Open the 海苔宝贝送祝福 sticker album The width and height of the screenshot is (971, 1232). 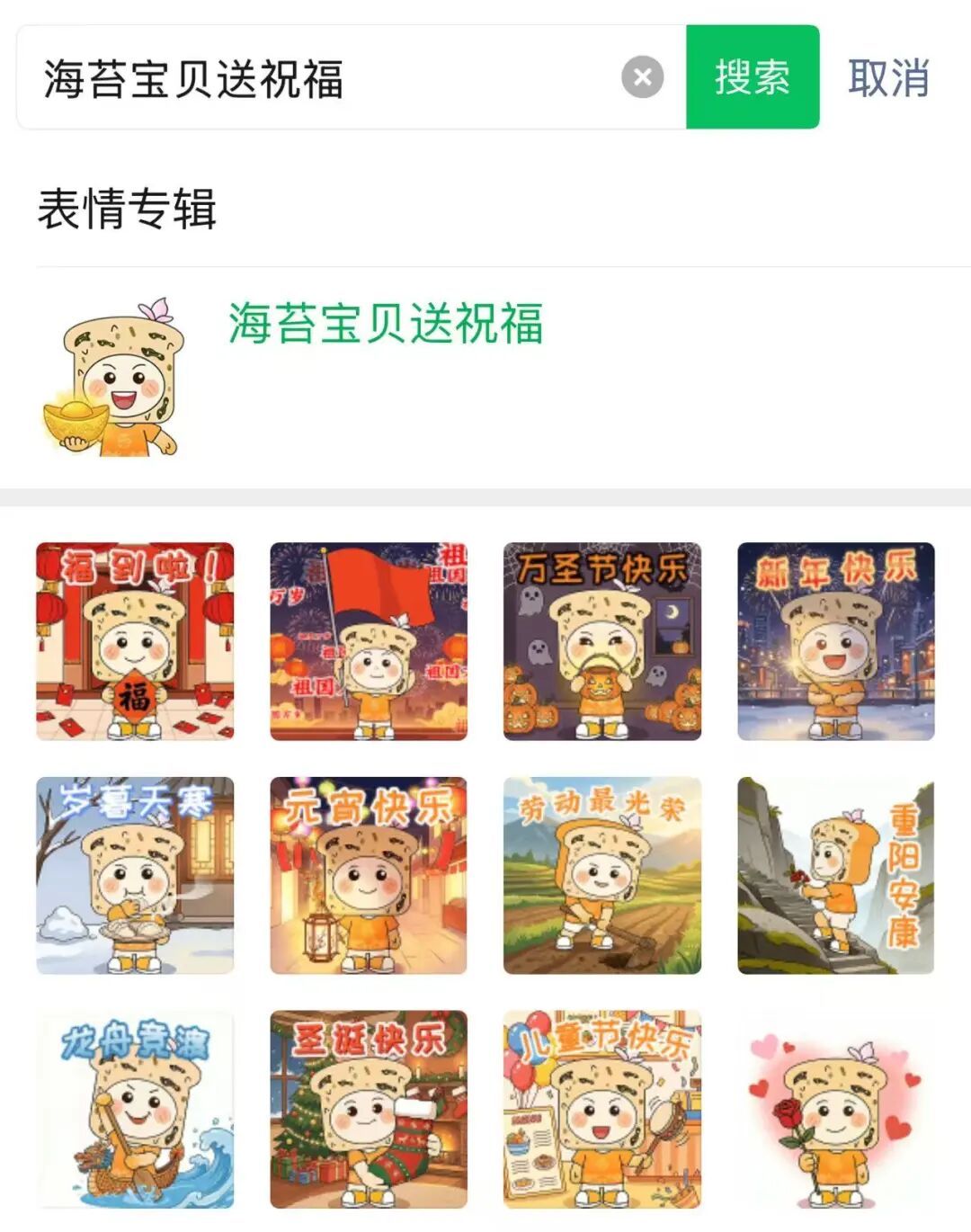(385, 324)
